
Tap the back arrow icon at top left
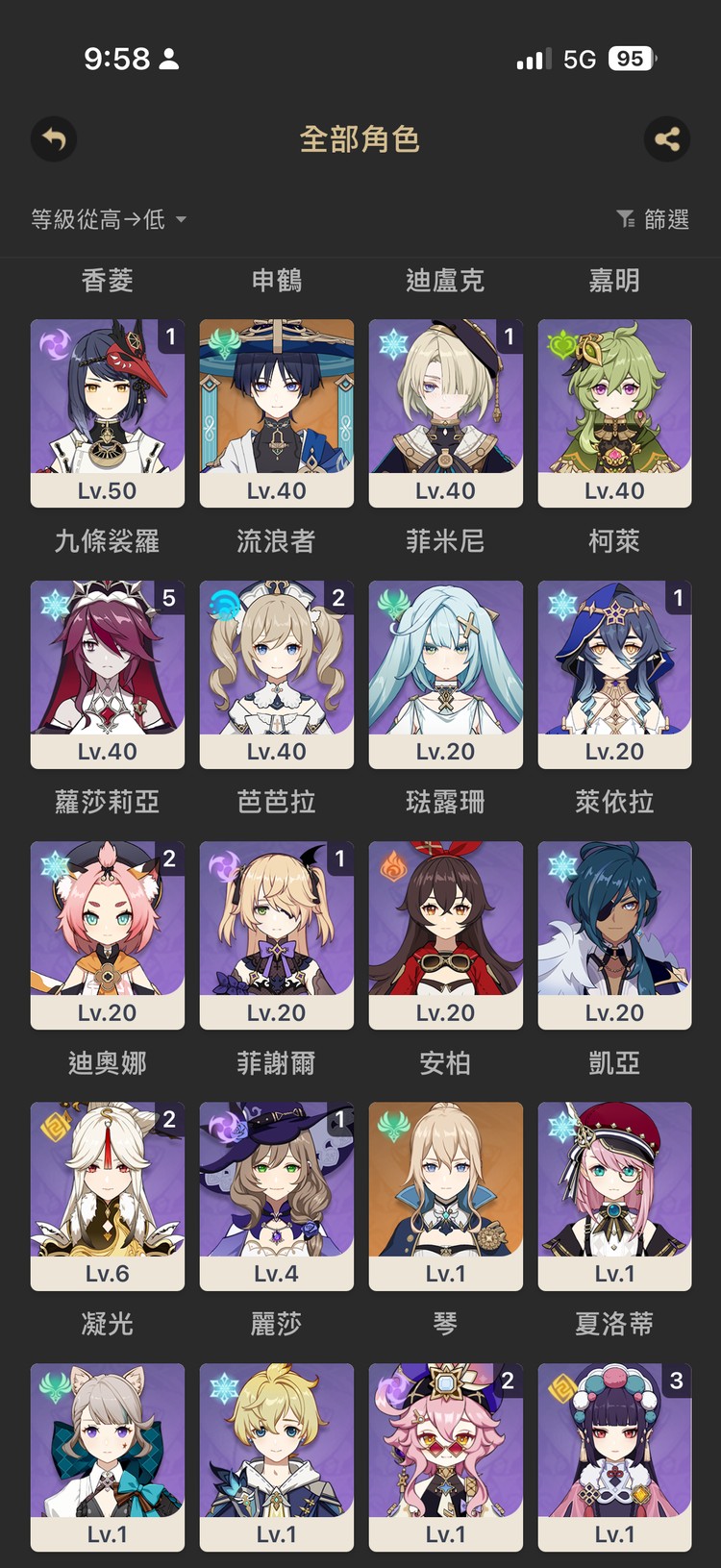click(x=53, y=138)
